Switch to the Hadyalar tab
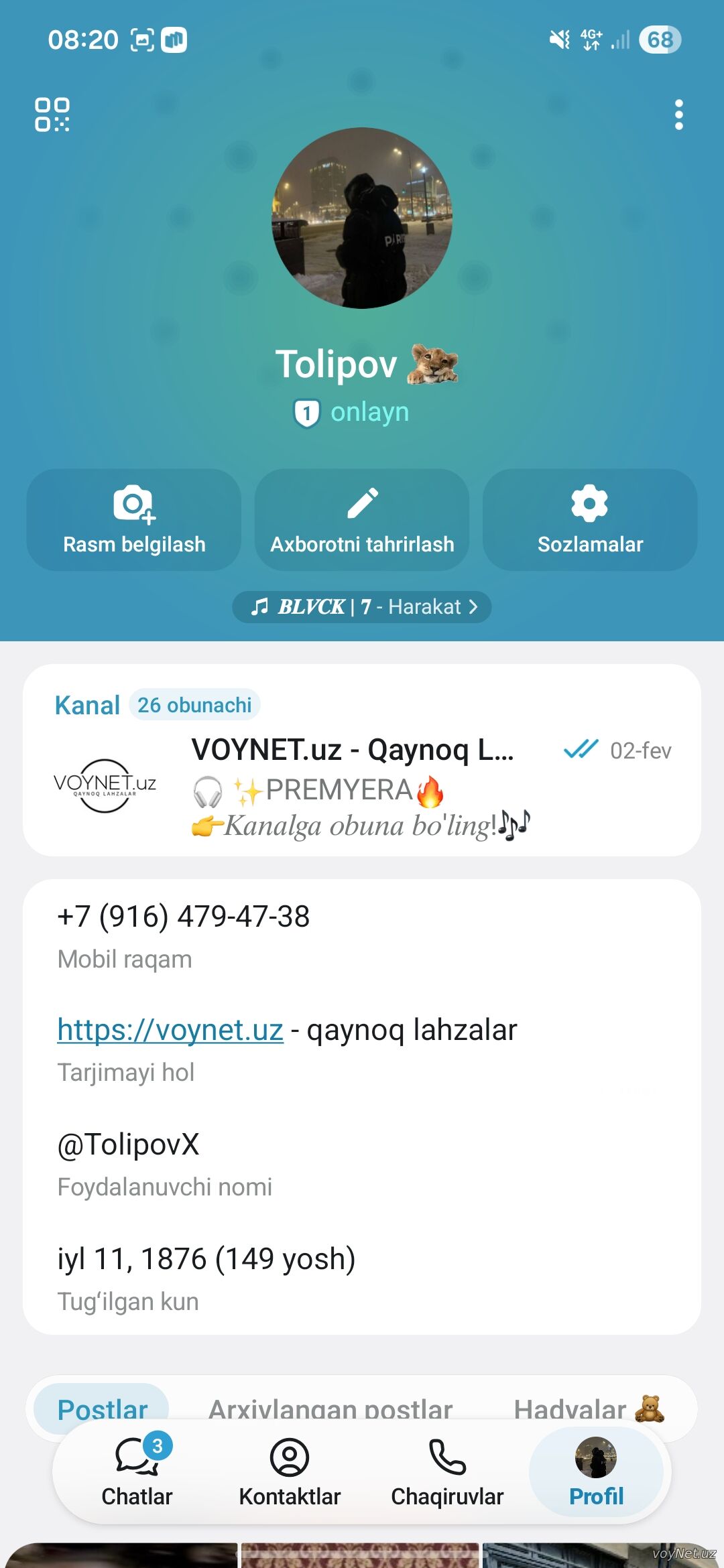This screenshot has height=1568, width=724. (587, 1406)
